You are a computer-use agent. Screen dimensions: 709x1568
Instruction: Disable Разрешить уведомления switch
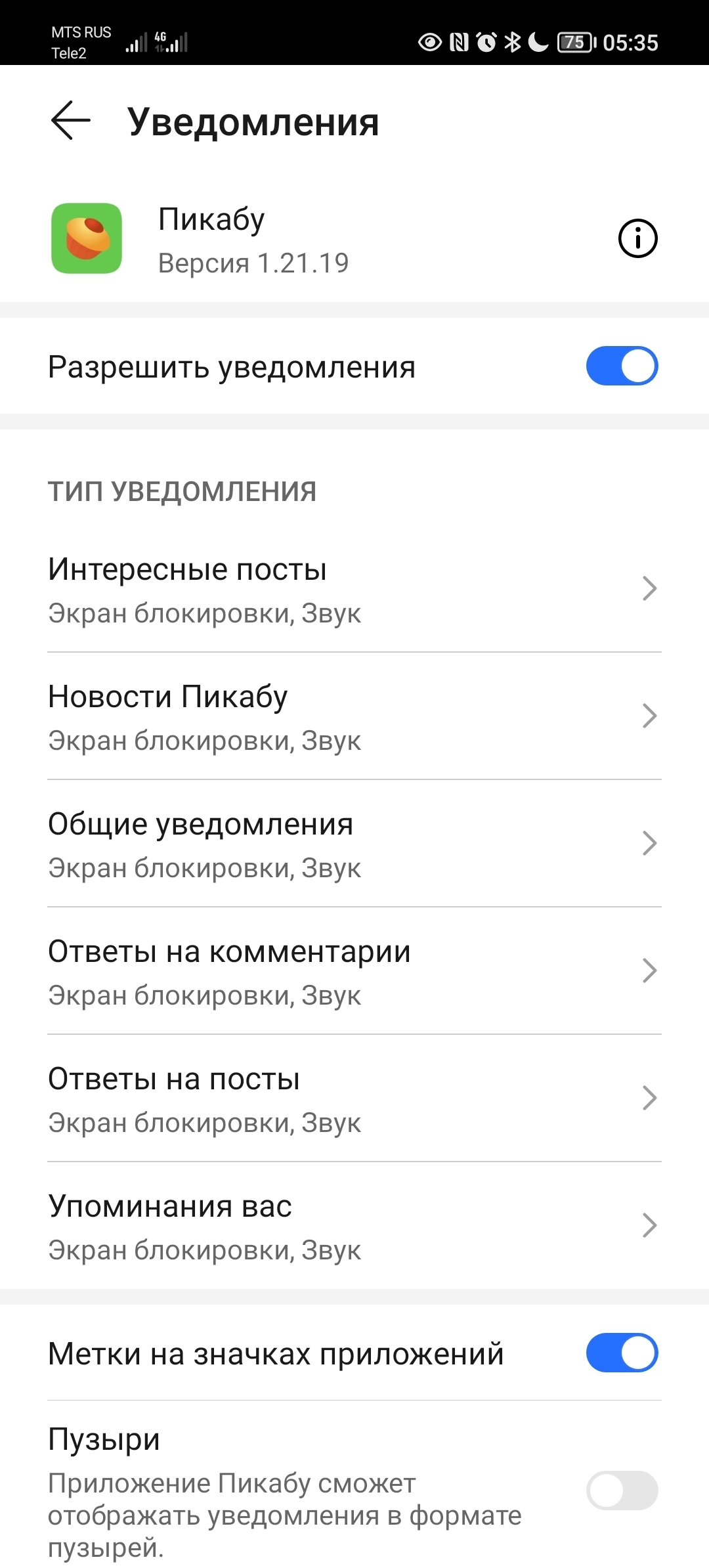coord(622,366)
